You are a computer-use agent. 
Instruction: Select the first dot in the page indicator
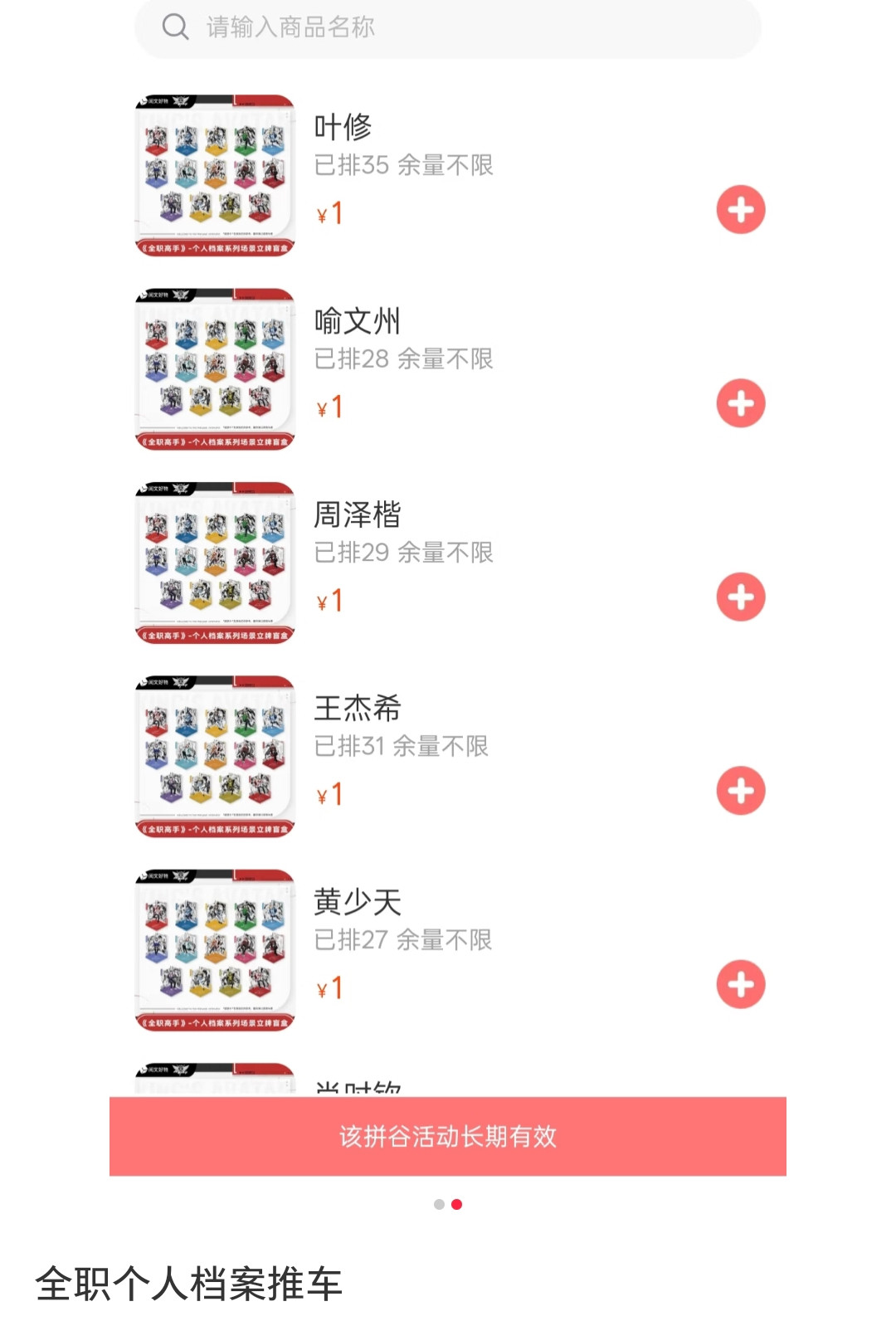[439, 1204]
